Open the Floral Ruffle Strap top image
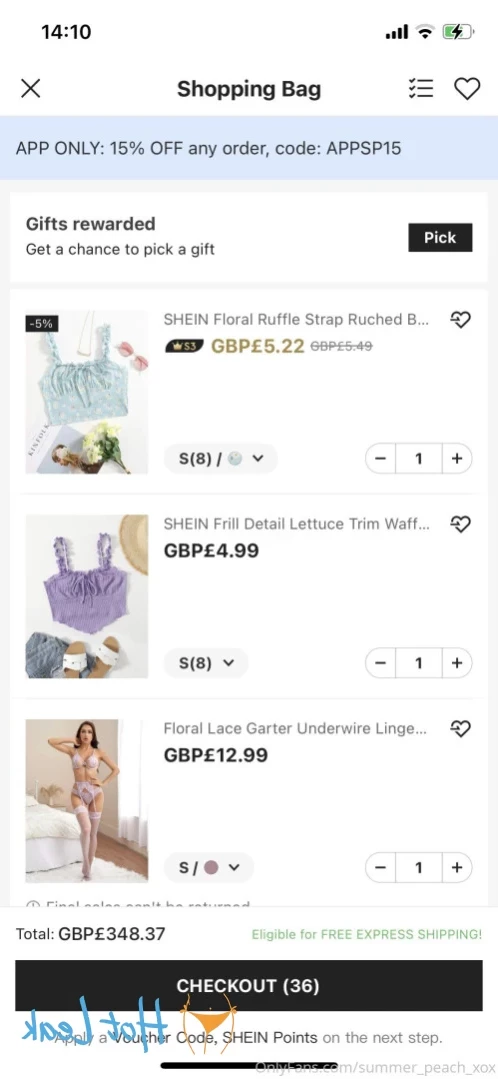The image size is (498, 1079). click(x=87, y=392)
